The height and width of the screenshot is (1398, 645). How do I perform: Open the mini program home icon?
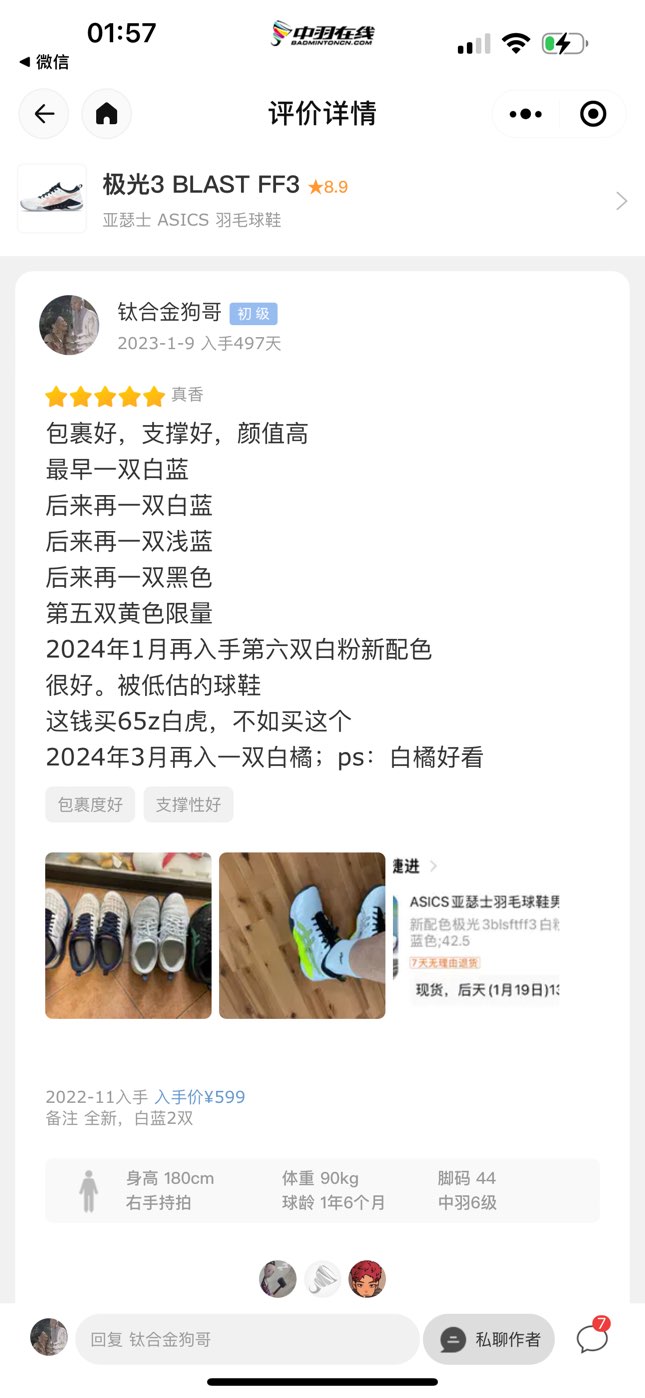[106, 114]
